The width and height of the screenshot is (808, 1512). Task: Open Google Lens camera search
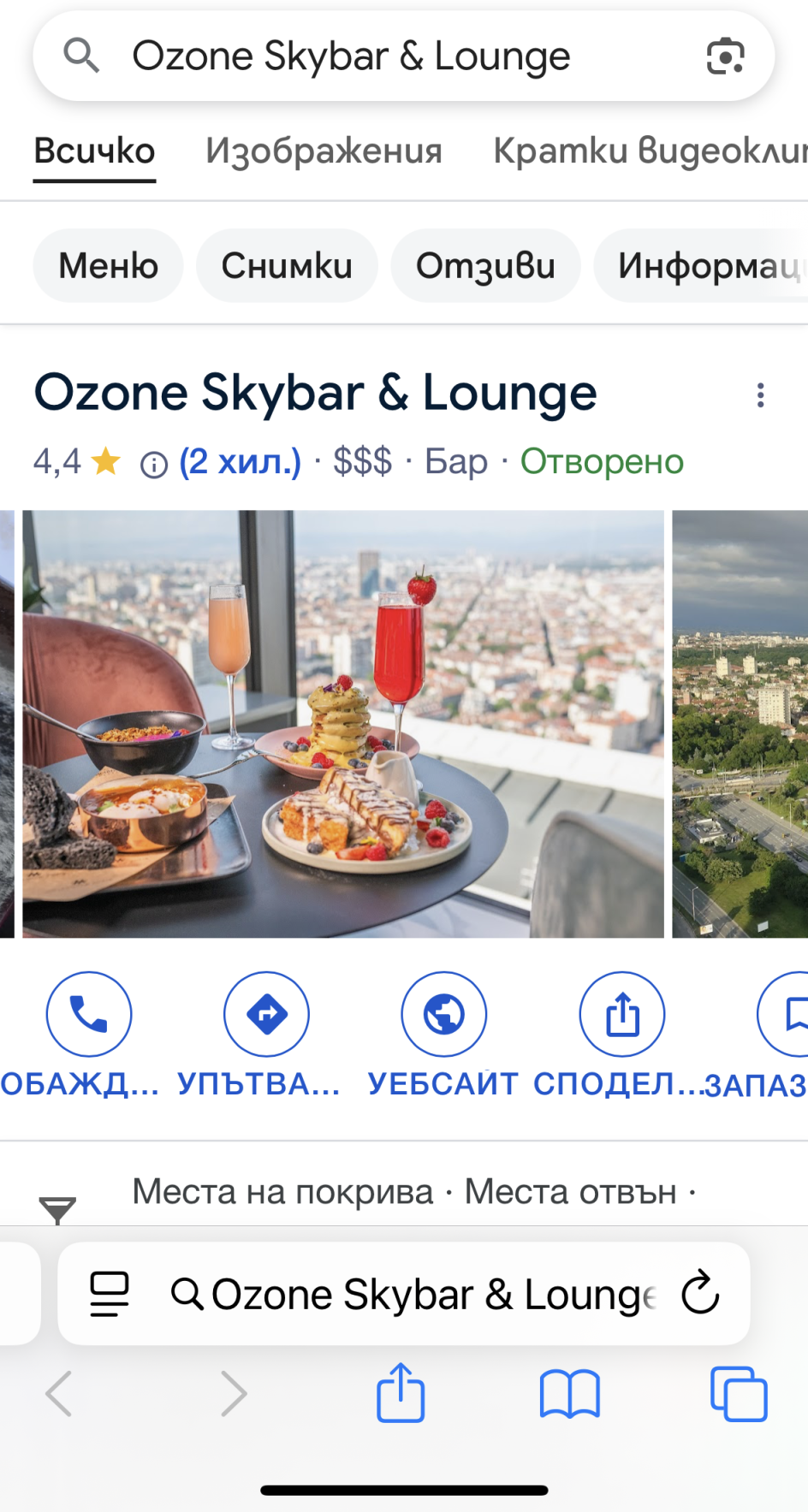724,56
